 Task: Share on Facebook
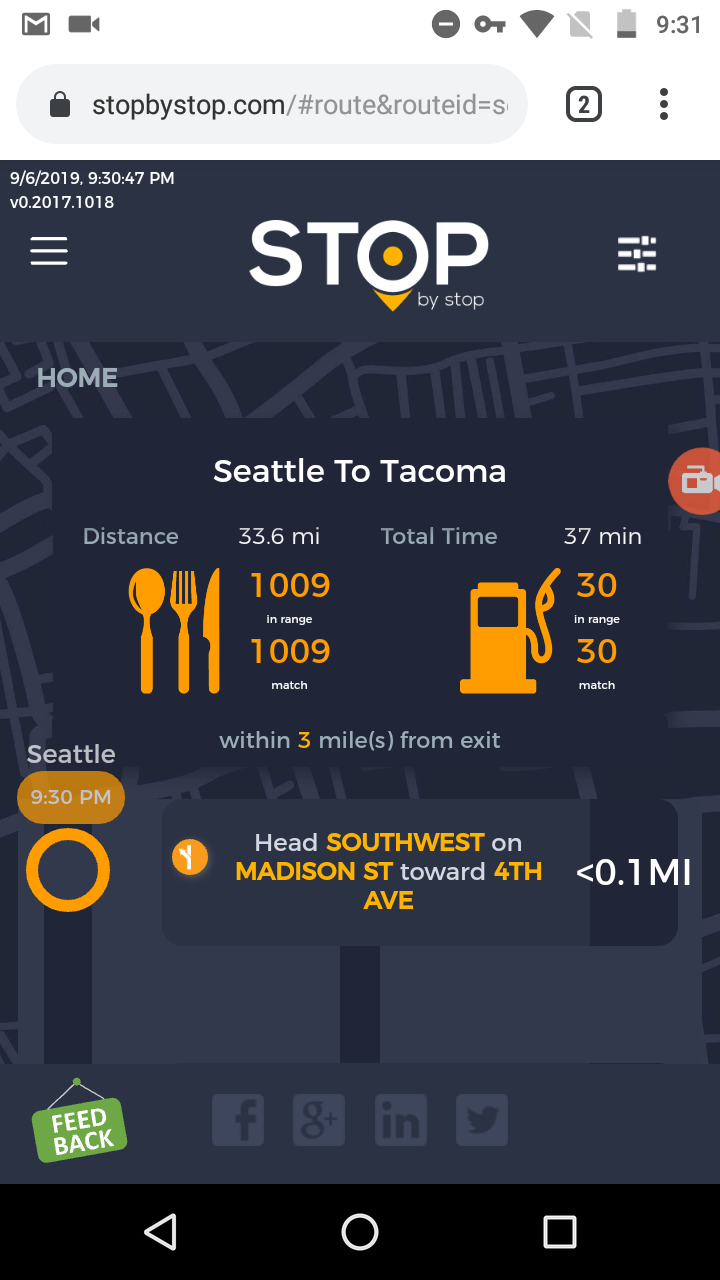(x=238, y=1120)
